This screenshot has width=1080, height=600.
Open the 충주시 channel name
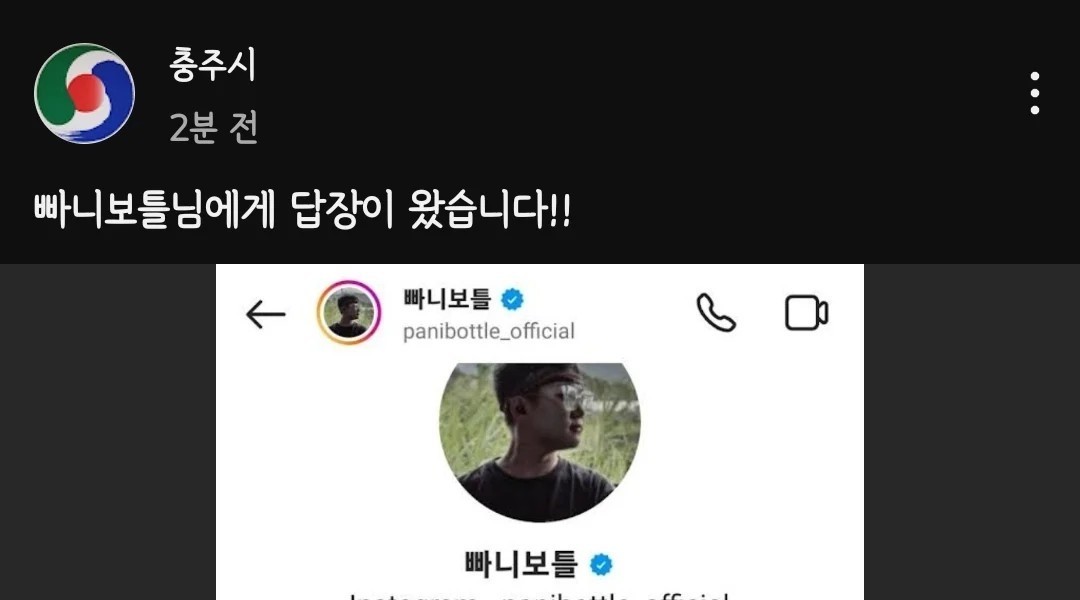pyautogui.click(x=213, y=66)
